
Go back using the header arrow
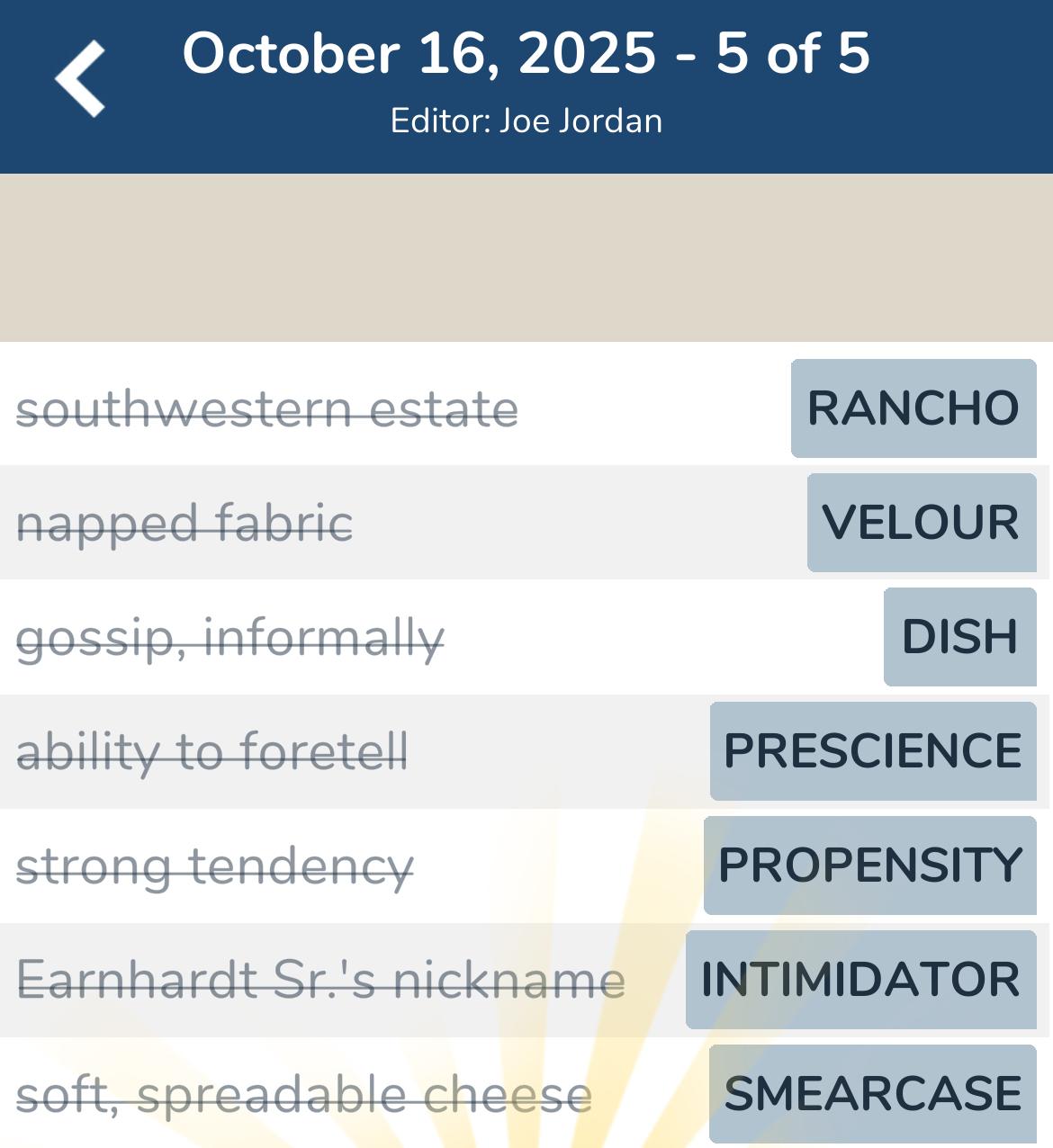(80, 79)
